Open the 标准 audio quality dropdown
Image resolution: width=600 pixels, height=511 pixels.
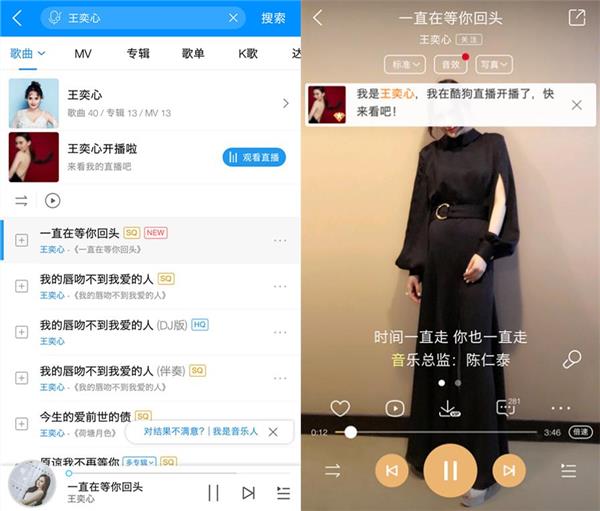click(407, 64)
